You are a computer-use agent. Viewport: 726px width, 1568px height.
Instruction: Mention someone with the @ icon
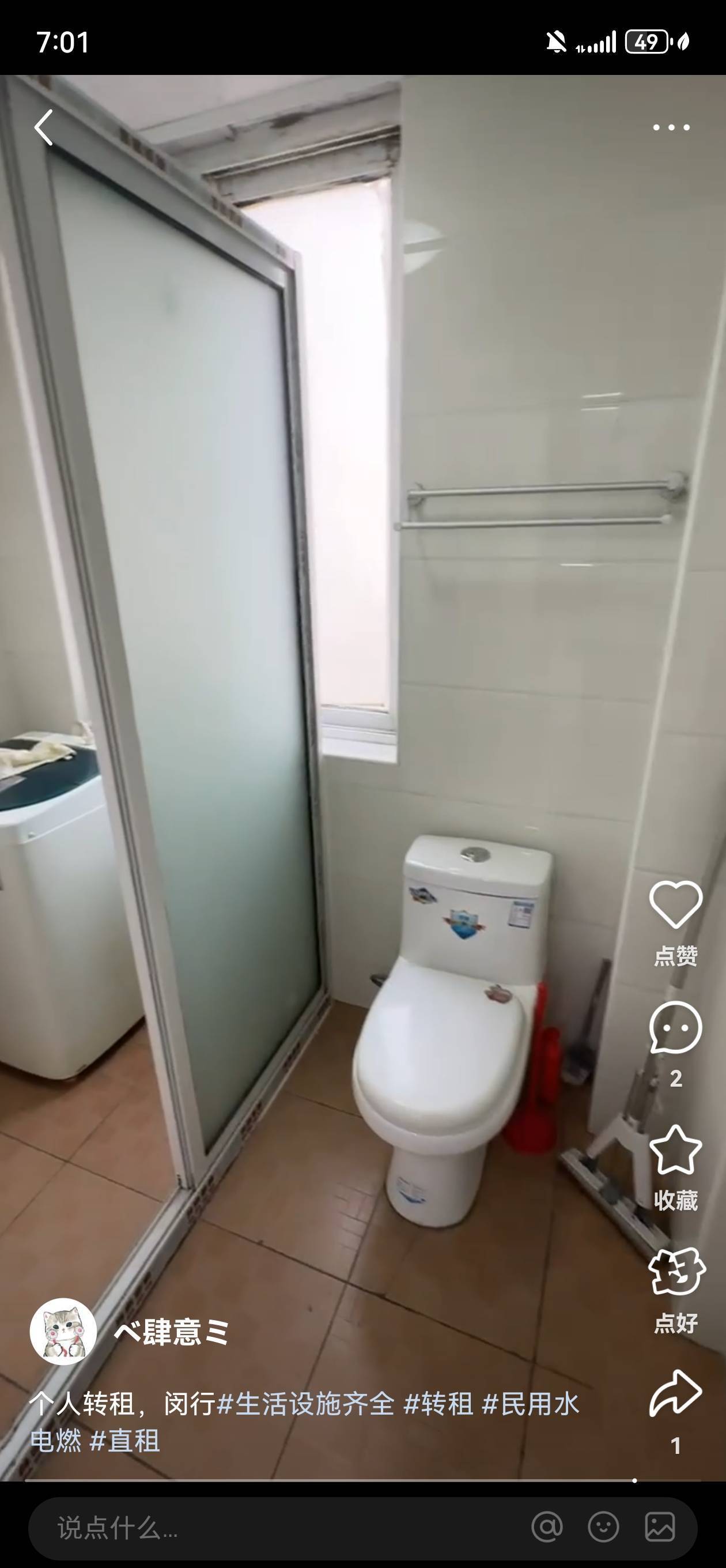547,1527
